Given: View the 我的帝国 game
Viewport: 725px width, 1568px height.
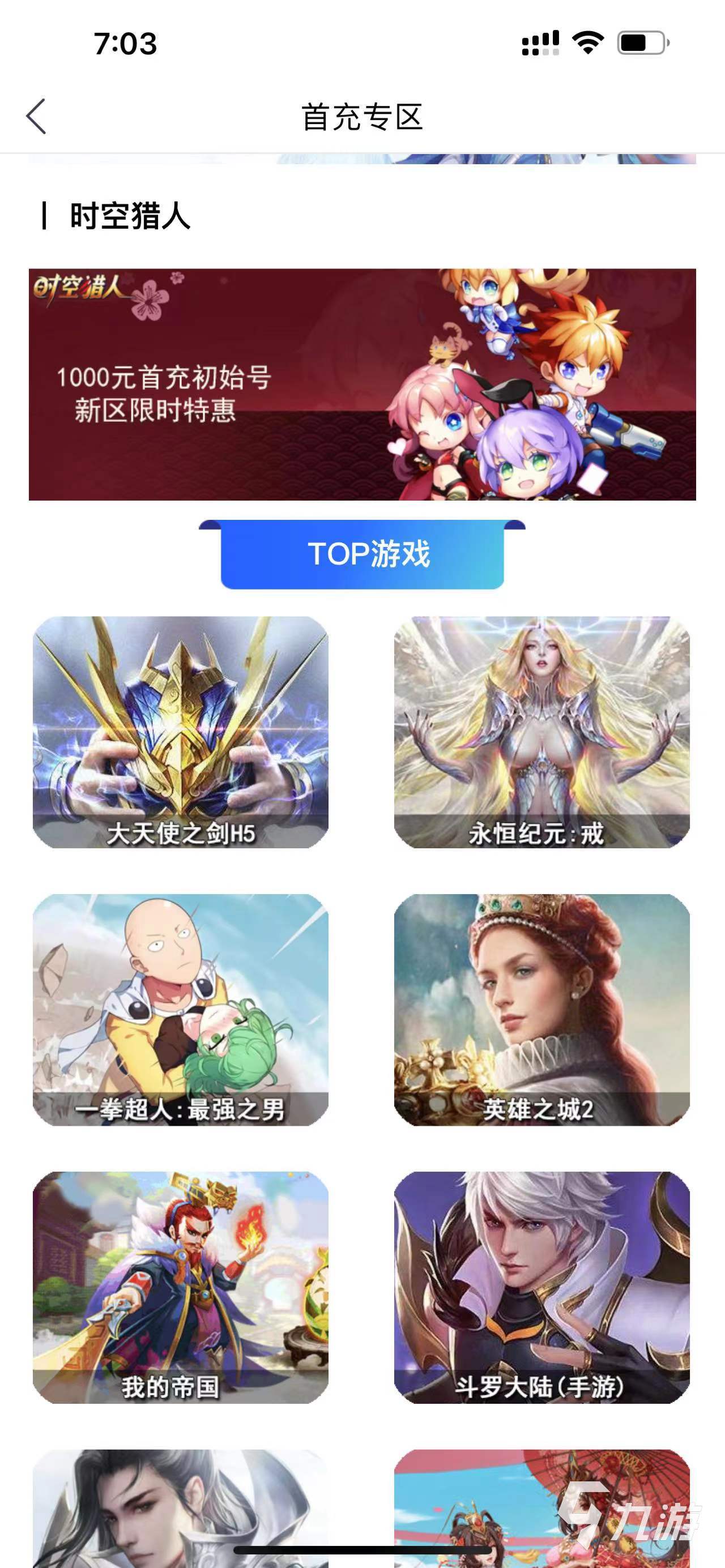Looking at the screenshot, I should (x=180, y=1287).
